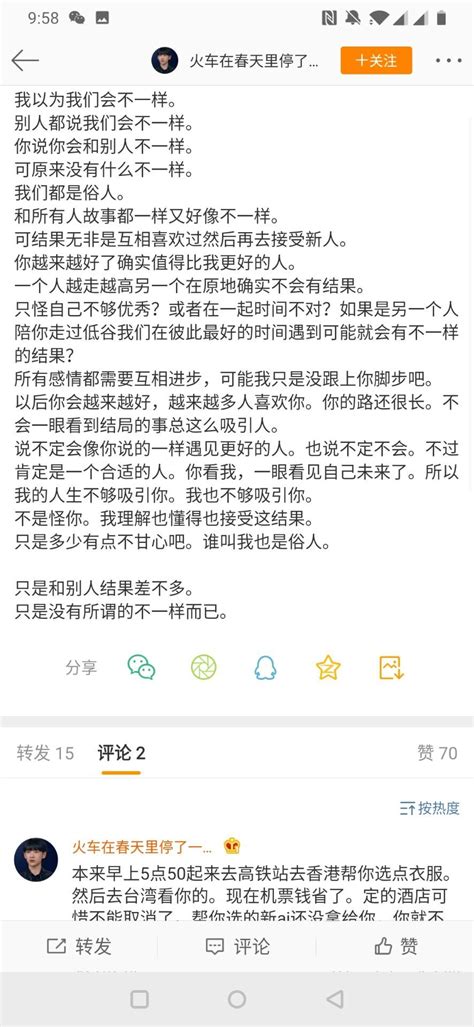Repost using the bottom 转发 button
The width and height of the screenshot is (474, 1027).
point(79,946)
